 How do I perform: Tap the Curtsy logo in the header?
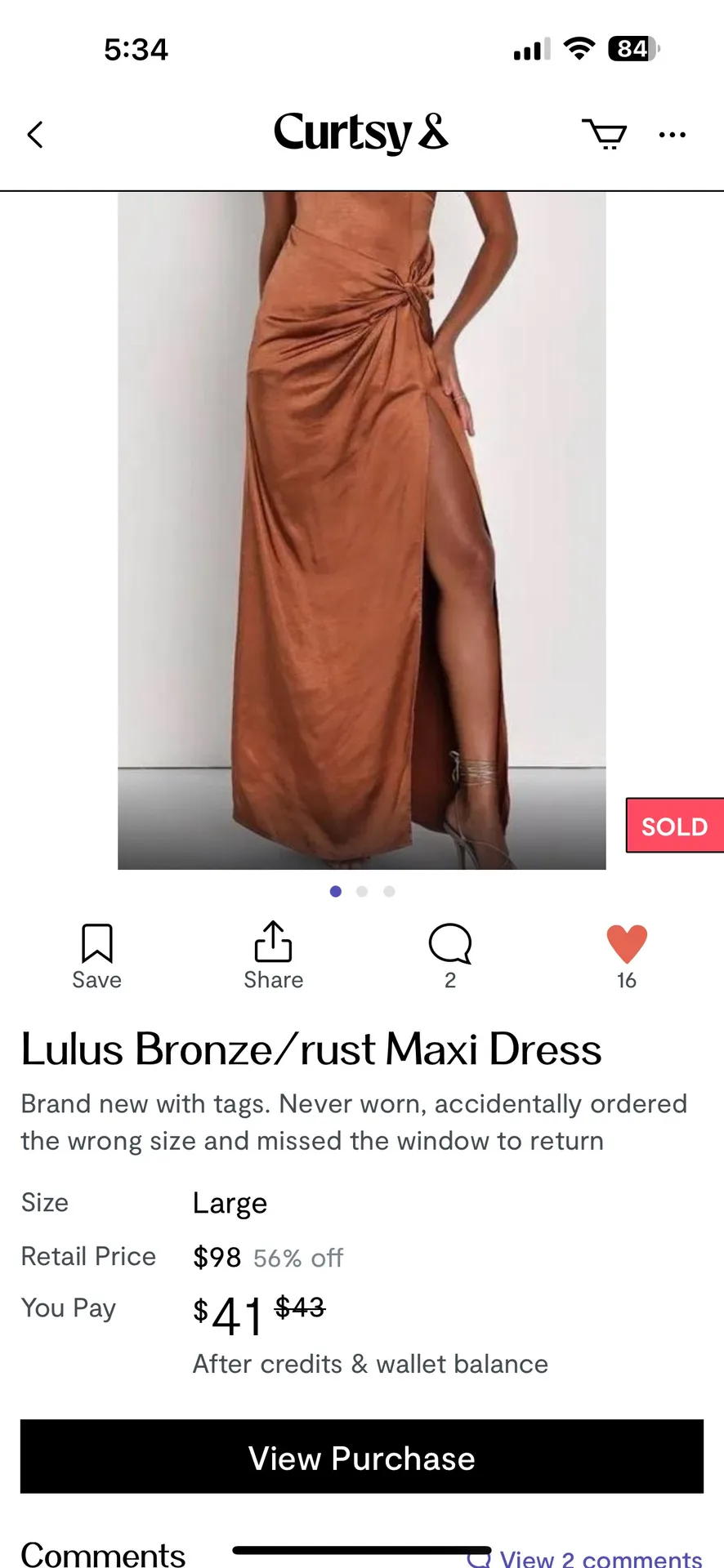361,133
